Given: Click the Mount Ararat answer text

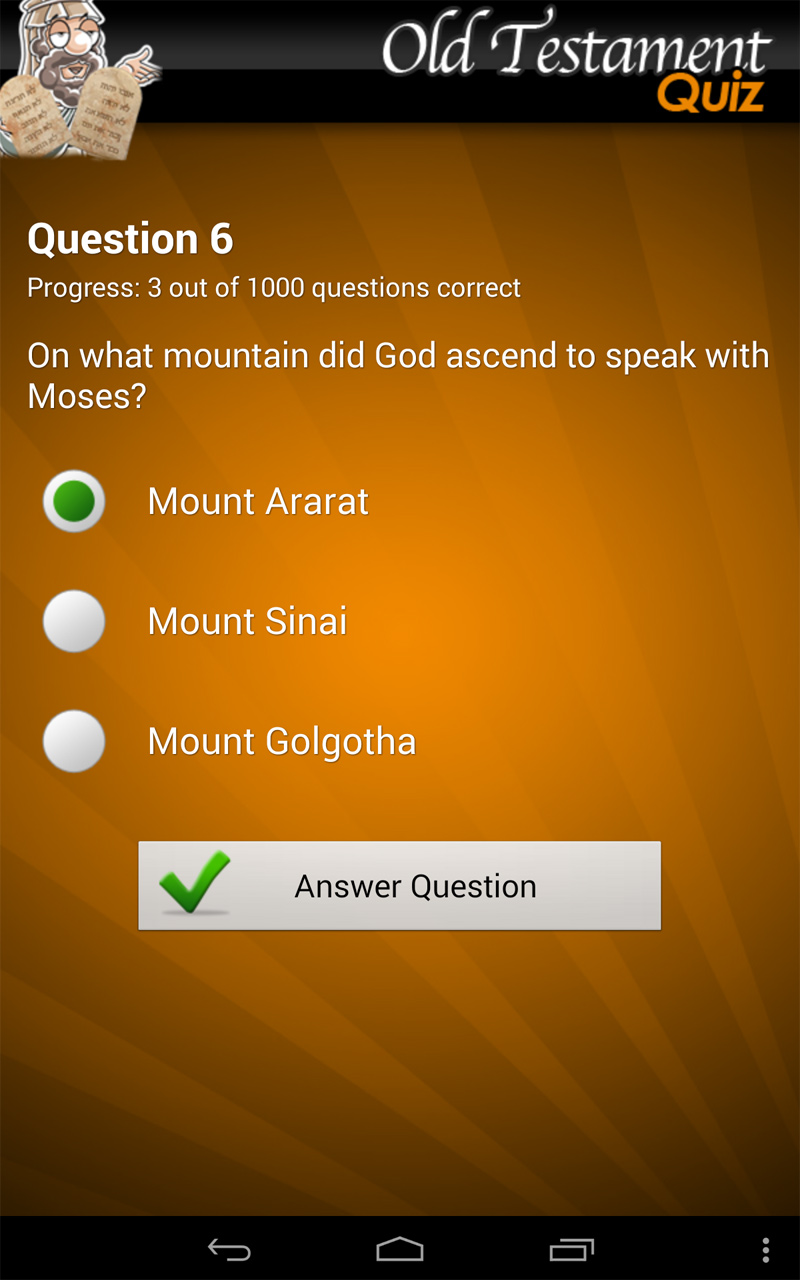Looking at the screenshot, I should [x=257, y=500].
